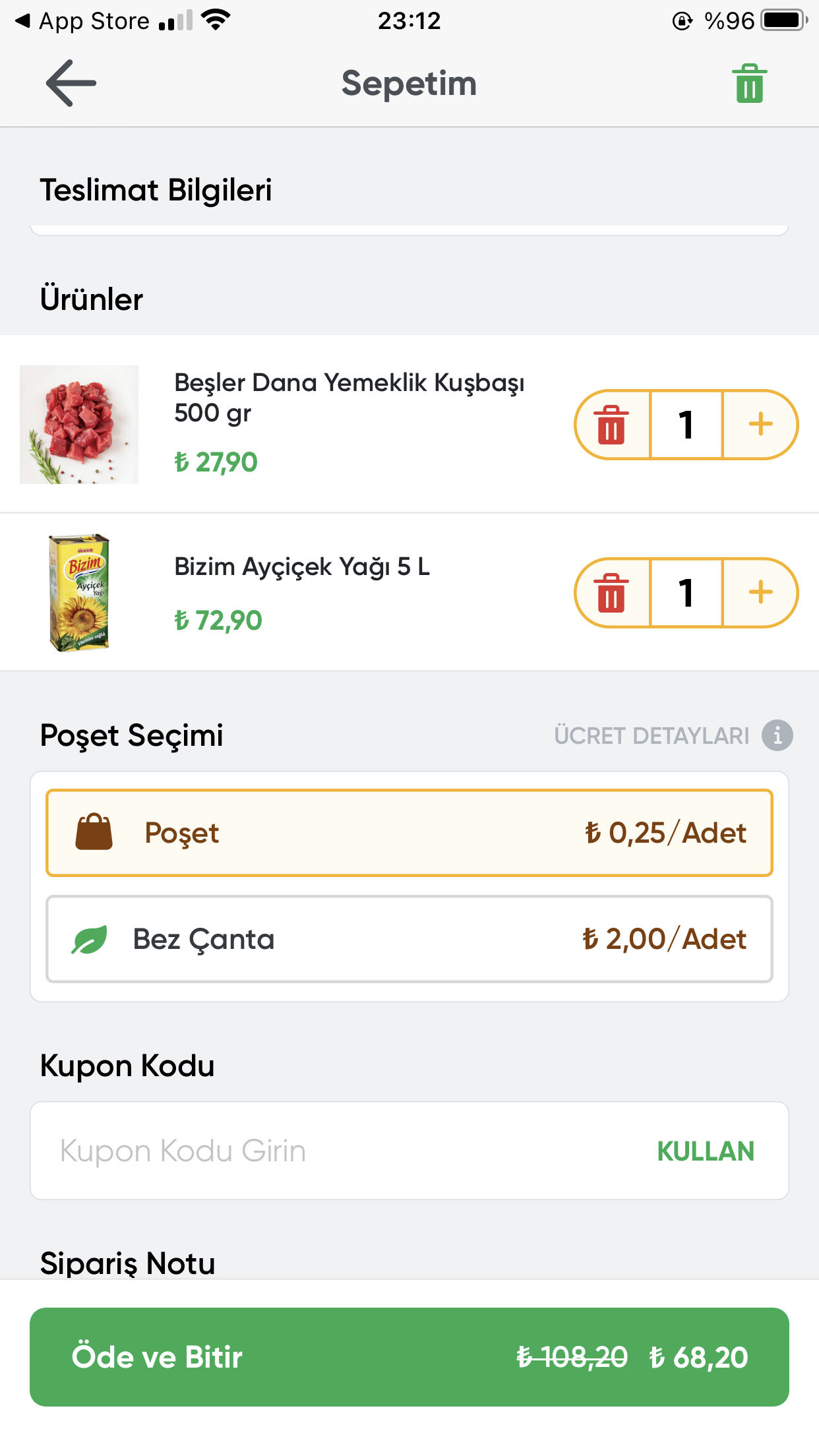Increase quantity of Beşler Dana Yemeklik Kuşbaşı
The image size is (819, 1456).
pos(760,424)
